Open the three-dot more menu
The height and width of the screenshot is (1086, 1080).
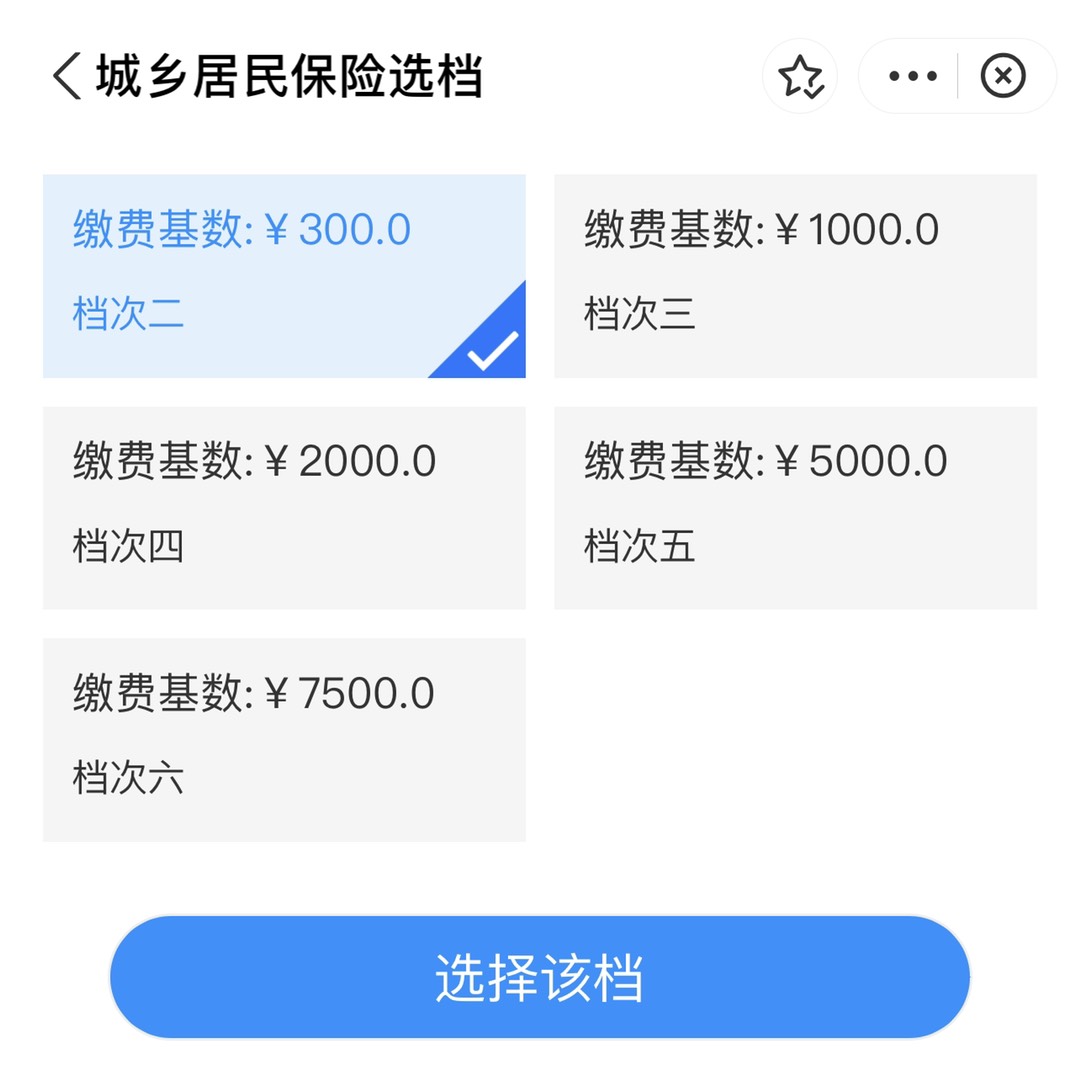tap(912, 76)
